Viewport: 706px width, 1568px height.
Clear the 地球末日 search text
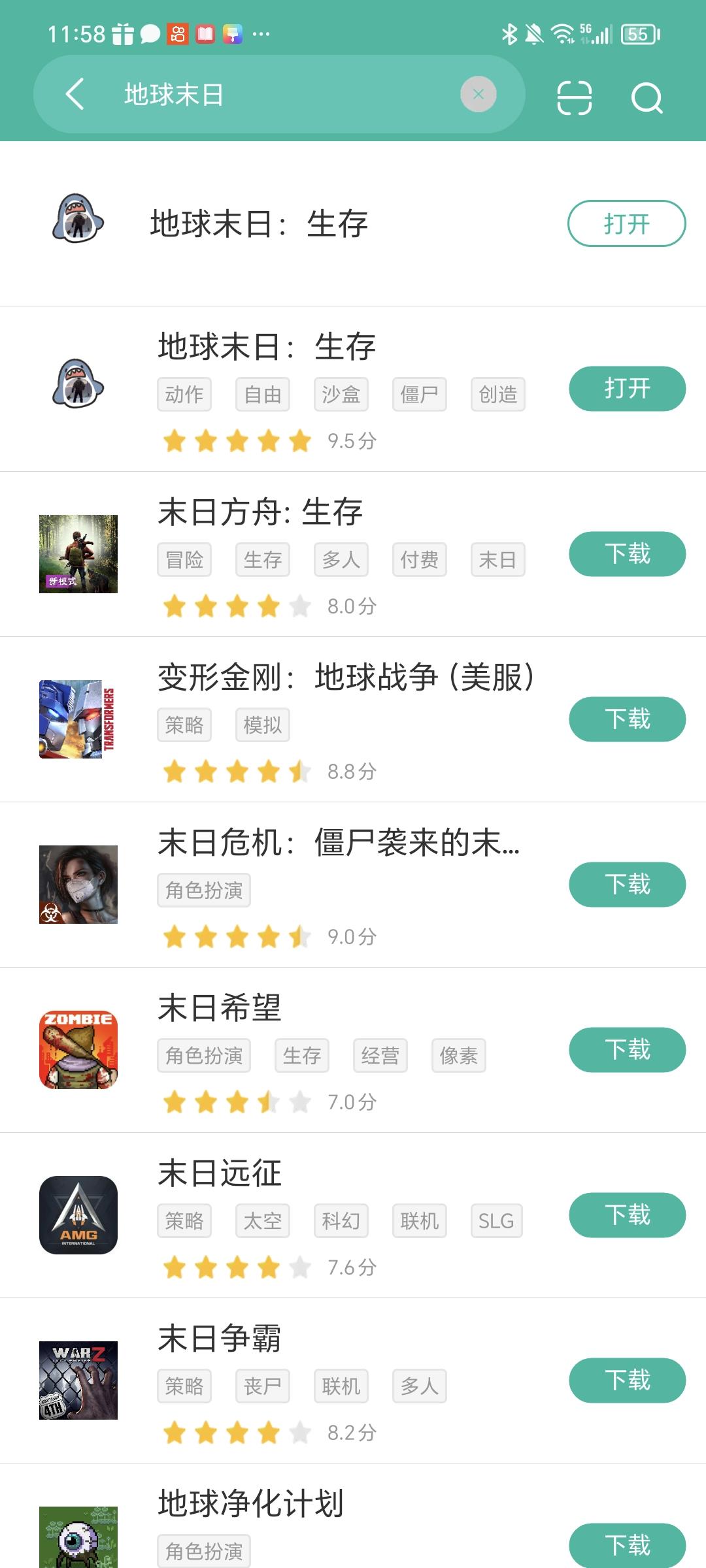pyautogui.click(x=478, y=95)
